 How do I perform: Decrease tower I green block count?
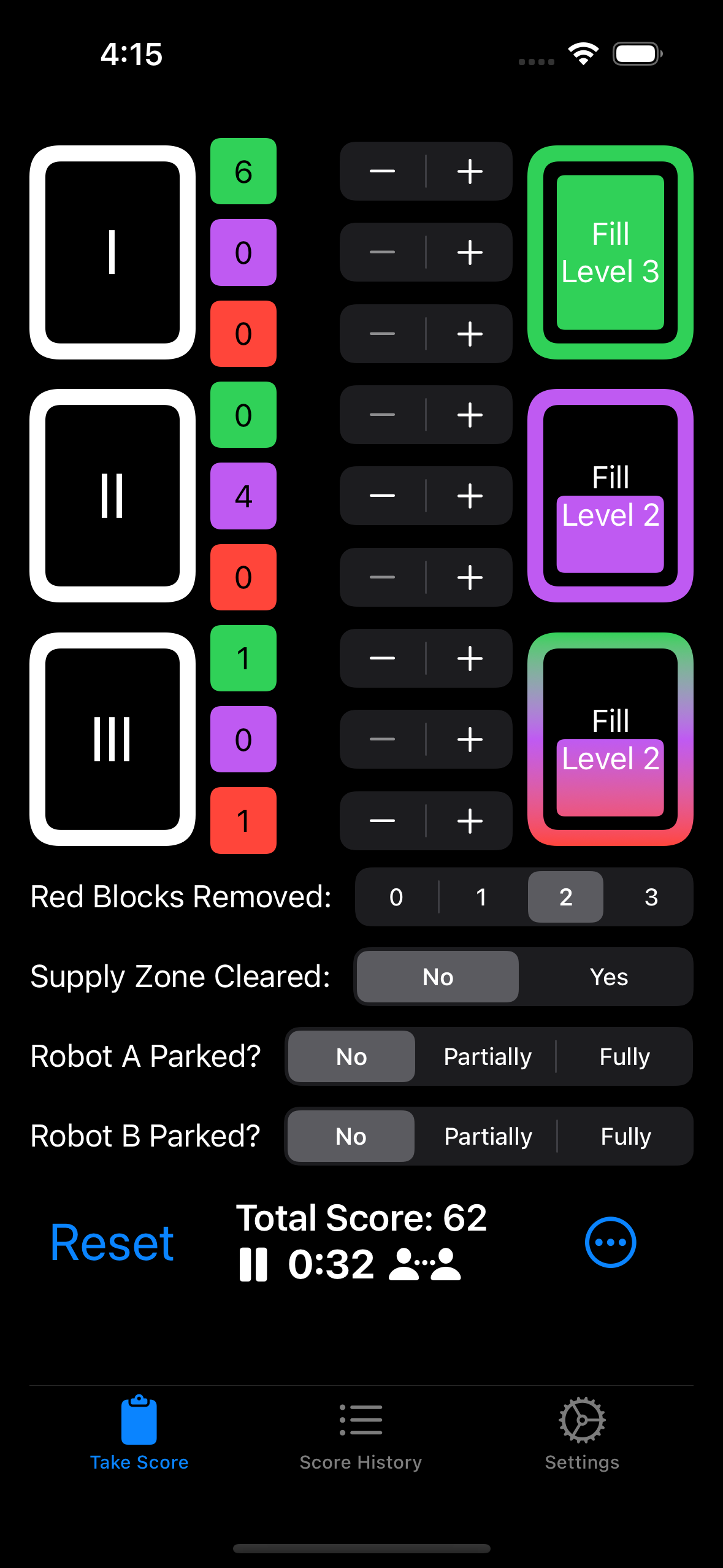(382, 171)
